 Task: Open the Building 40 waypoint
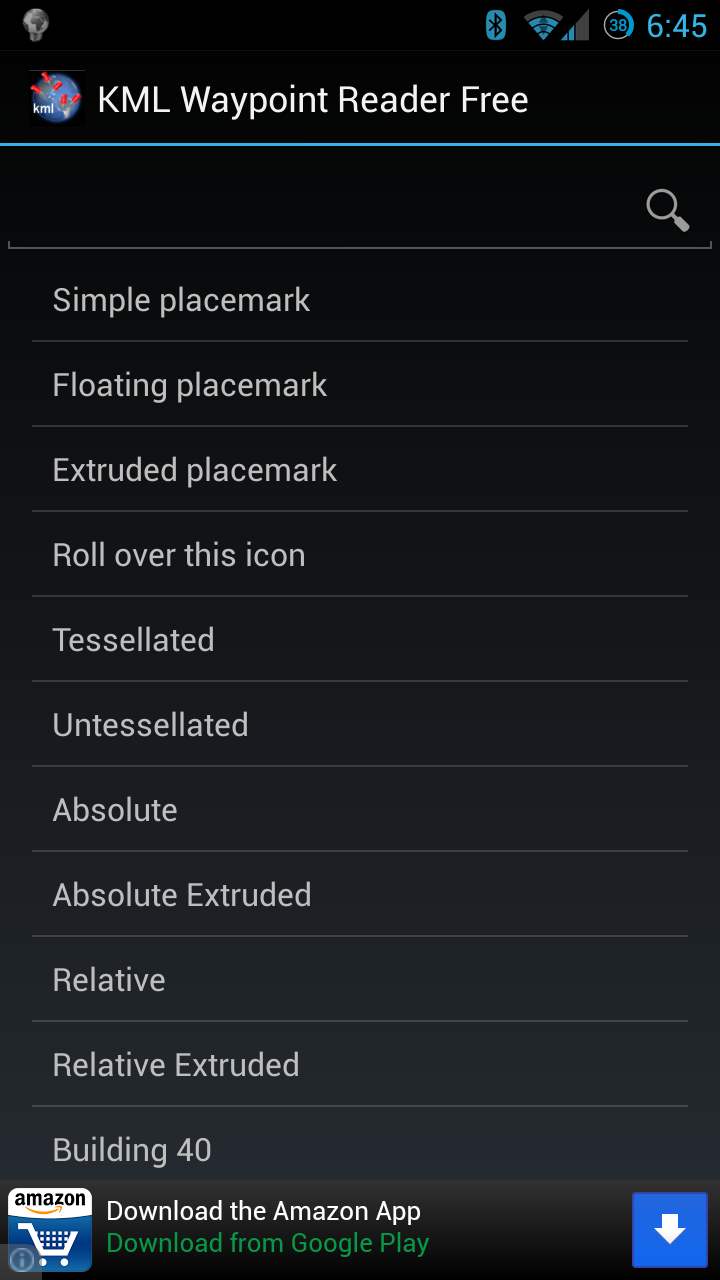coord(360,1144)
